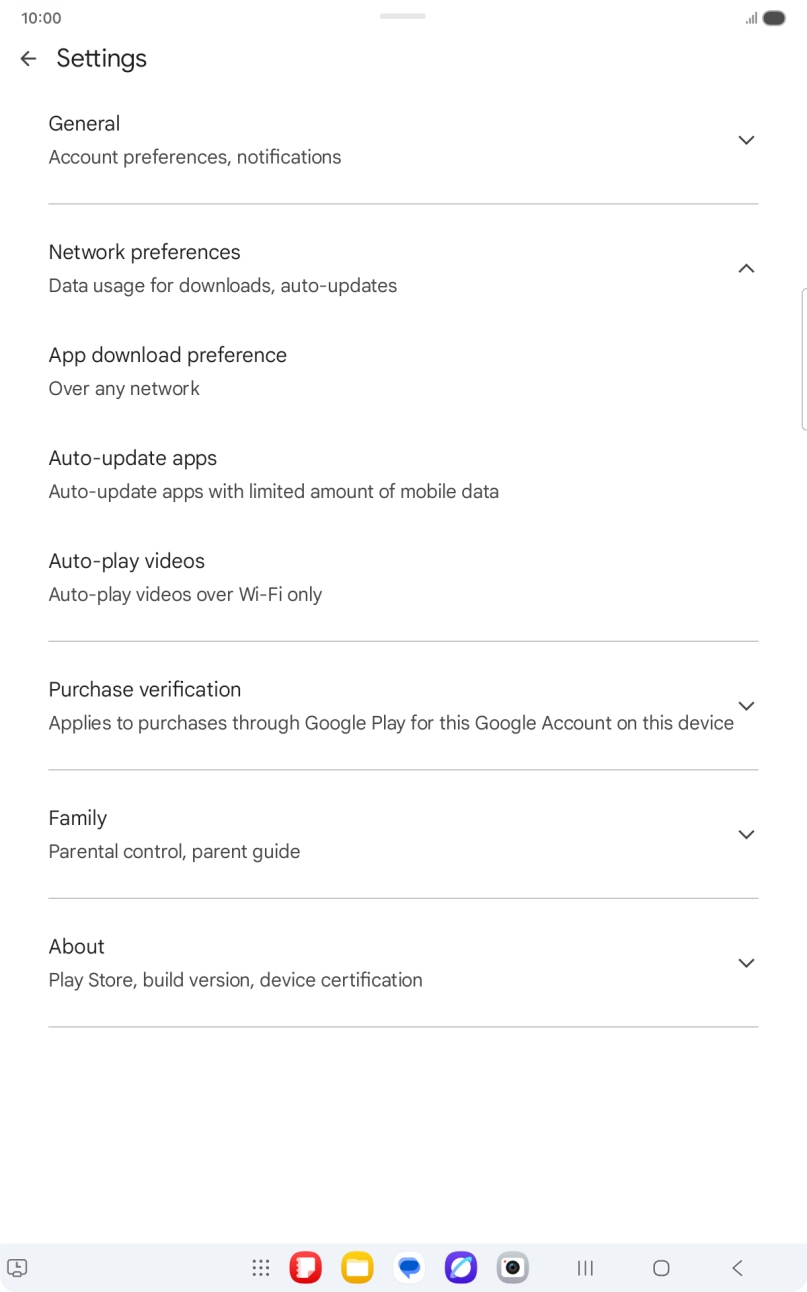Tap the home button
The width and height of the screenshot is (807, 1292).
[661, 1267]
